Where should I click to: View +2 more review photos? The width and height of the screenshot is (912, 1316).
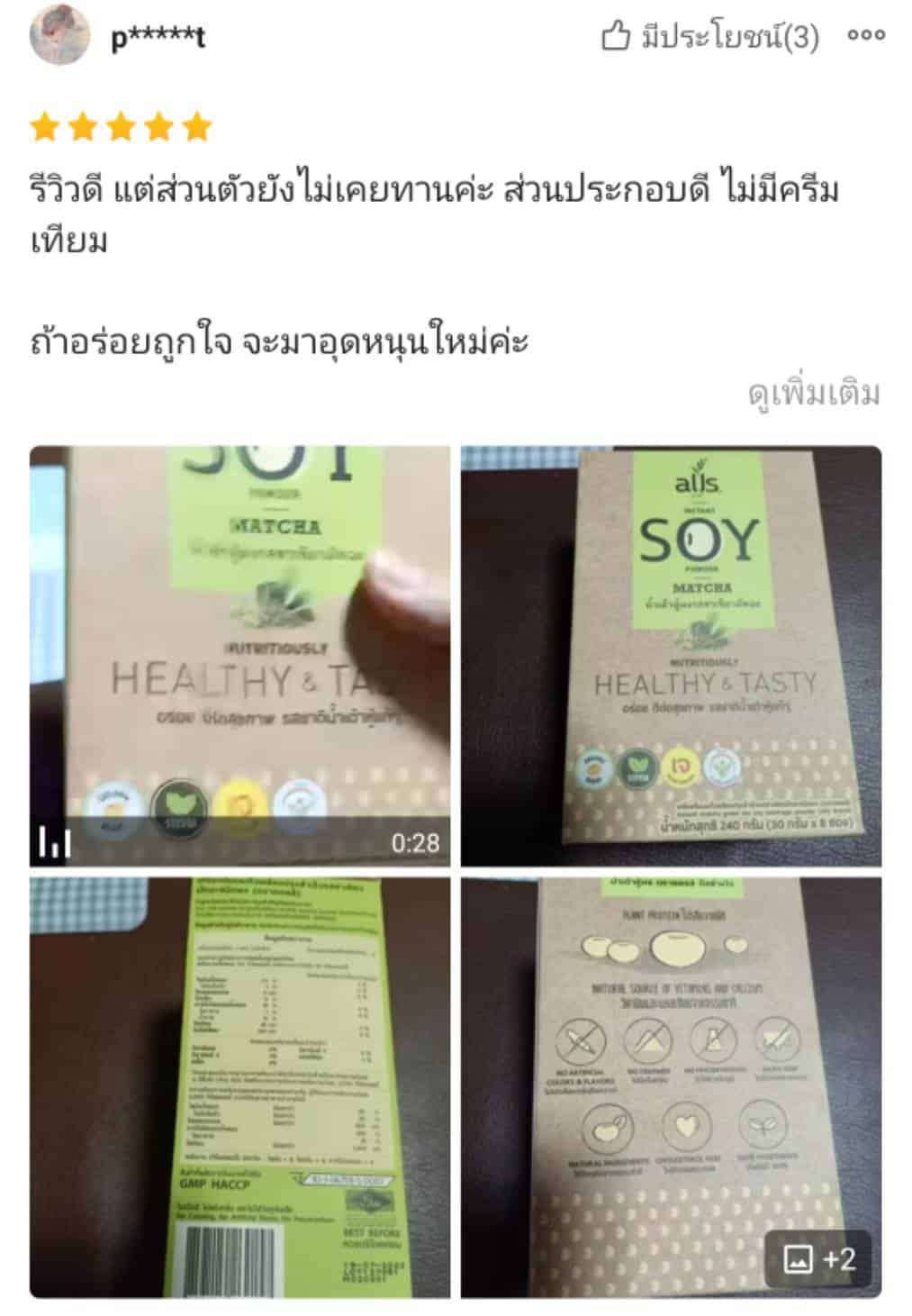click(818, 1257)
